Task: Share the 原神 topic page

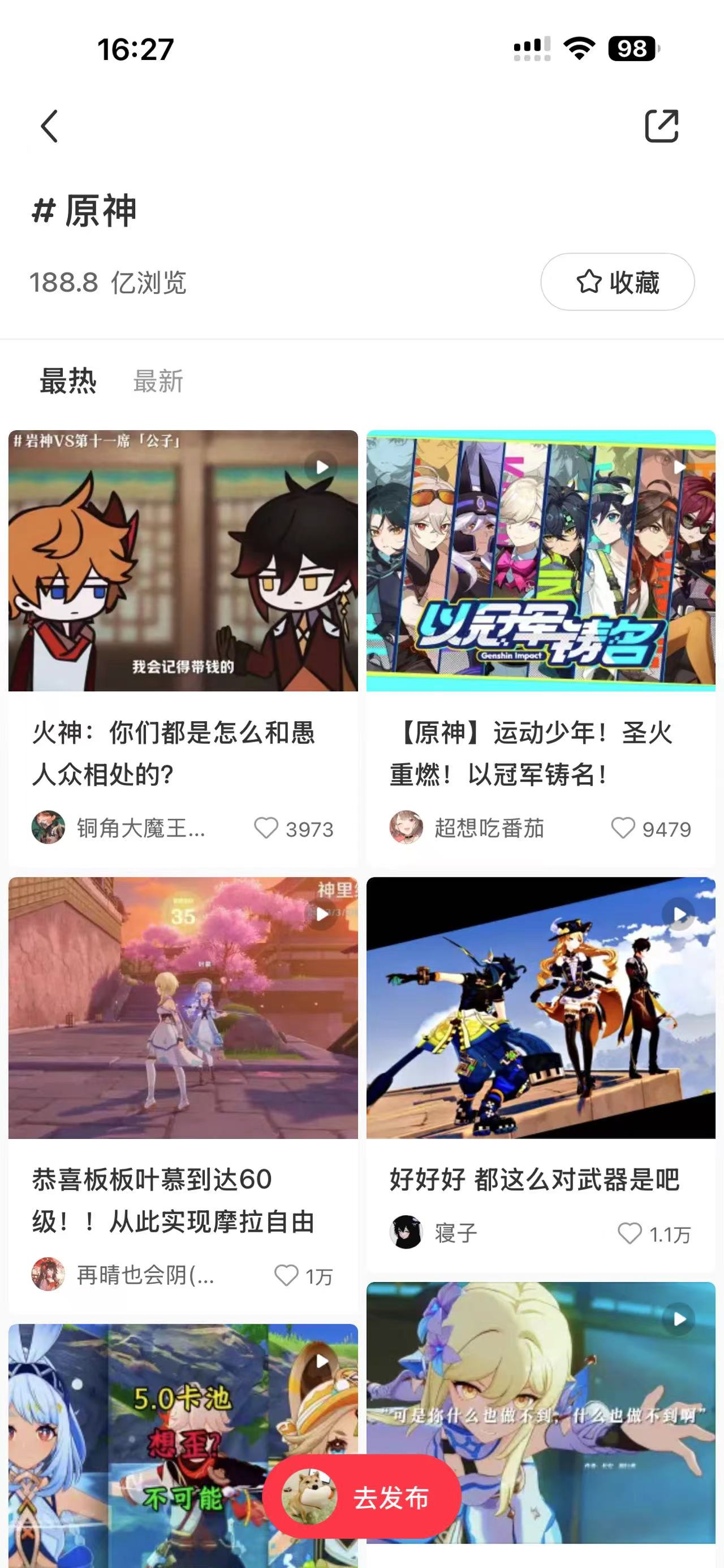Action: pos(661,126)
